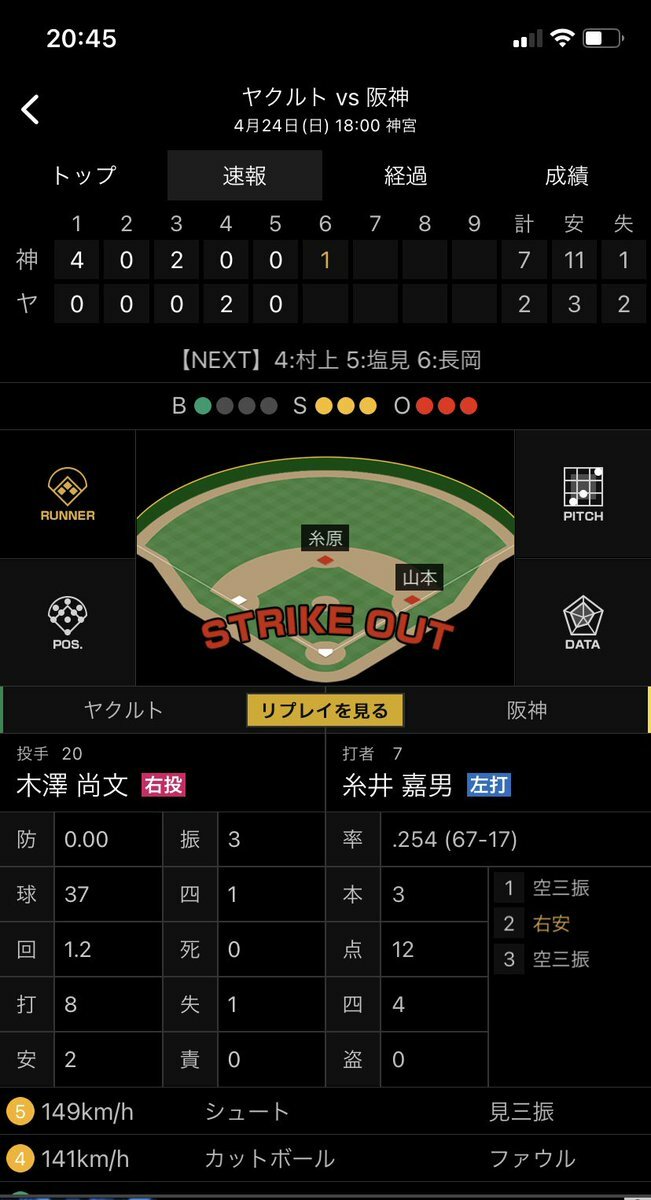Go back using the top-left arrow
The width and height of the screenshot is (651, 1200).
coord(31,109)
